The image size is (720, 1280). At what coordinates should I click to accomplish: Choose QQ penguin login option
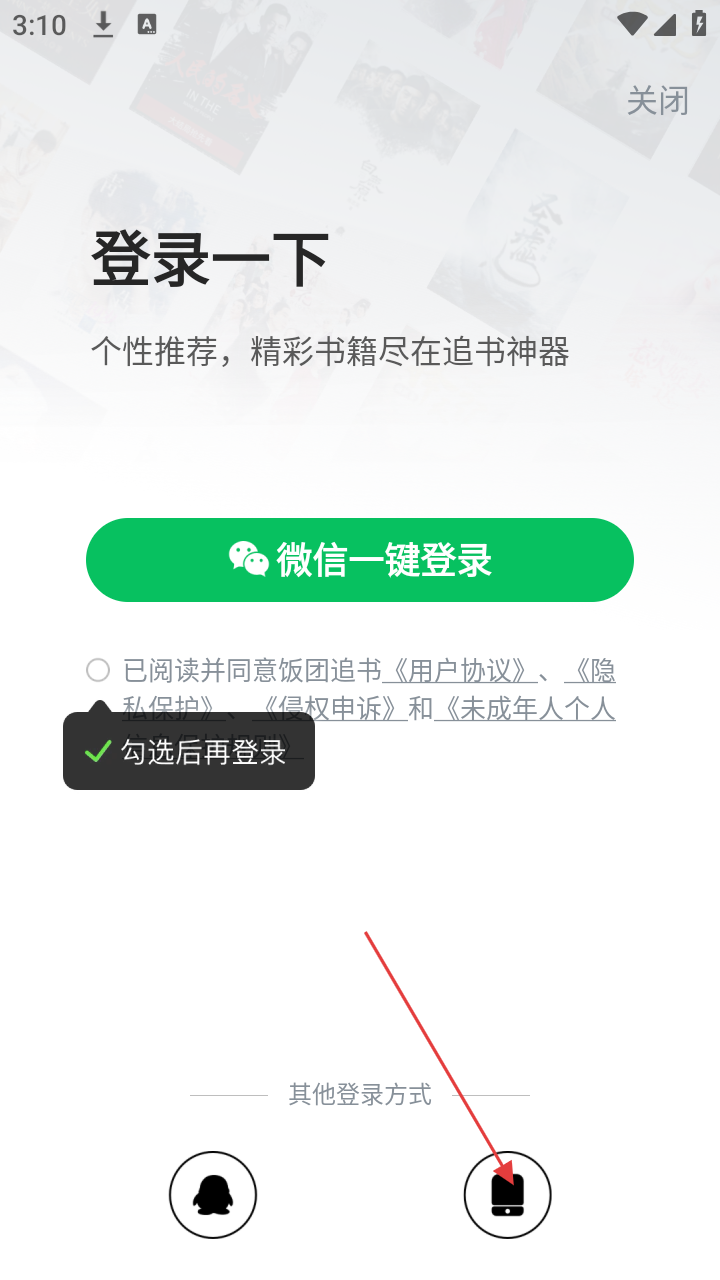coord(213,1195)
